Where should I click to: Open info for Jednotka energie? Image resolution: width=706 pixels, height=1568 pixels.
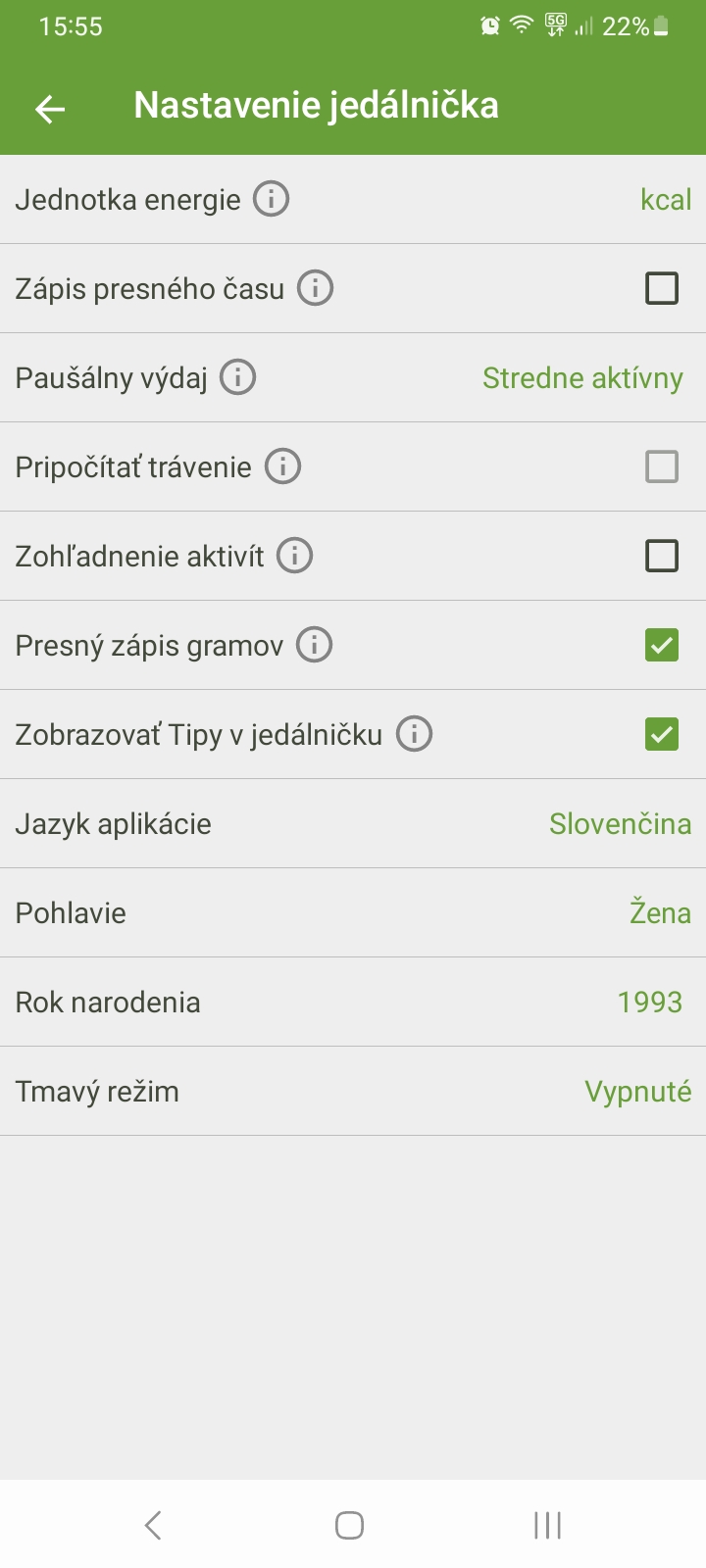click(272, 199)
